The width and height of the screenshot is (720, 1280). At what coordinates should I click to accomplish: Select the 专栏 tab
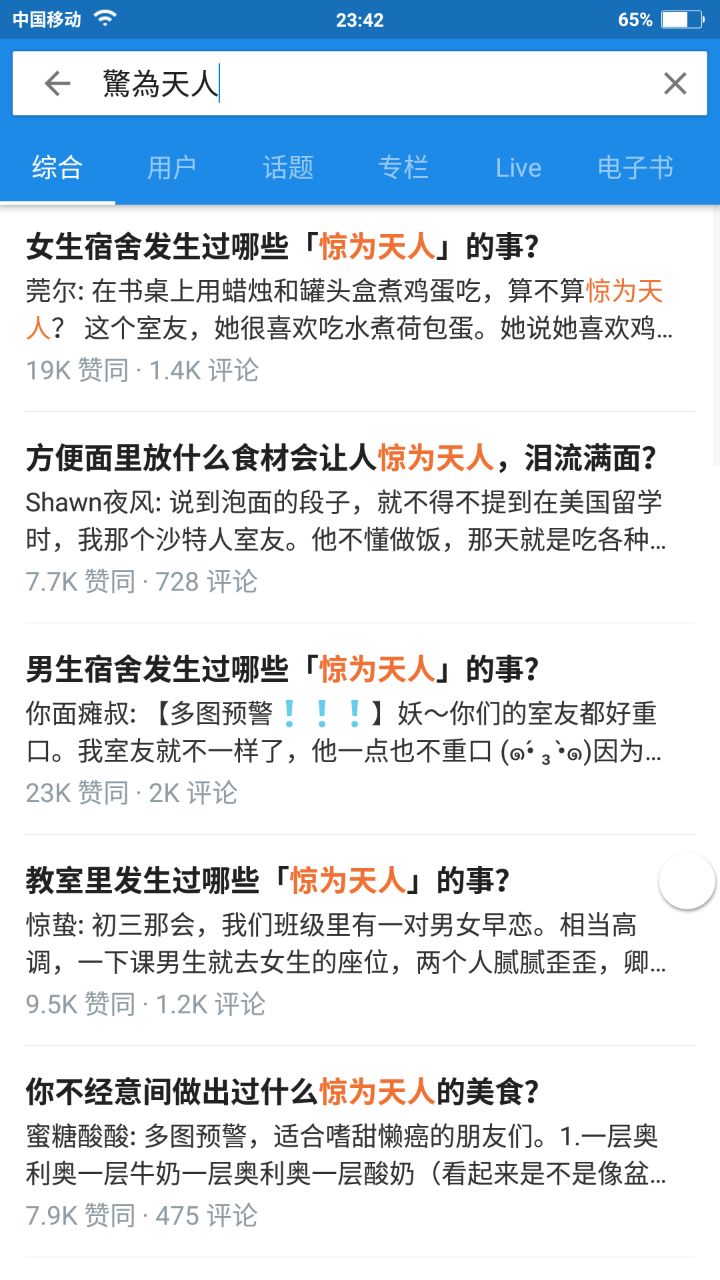pyautogui.click(x=403, y=168)
